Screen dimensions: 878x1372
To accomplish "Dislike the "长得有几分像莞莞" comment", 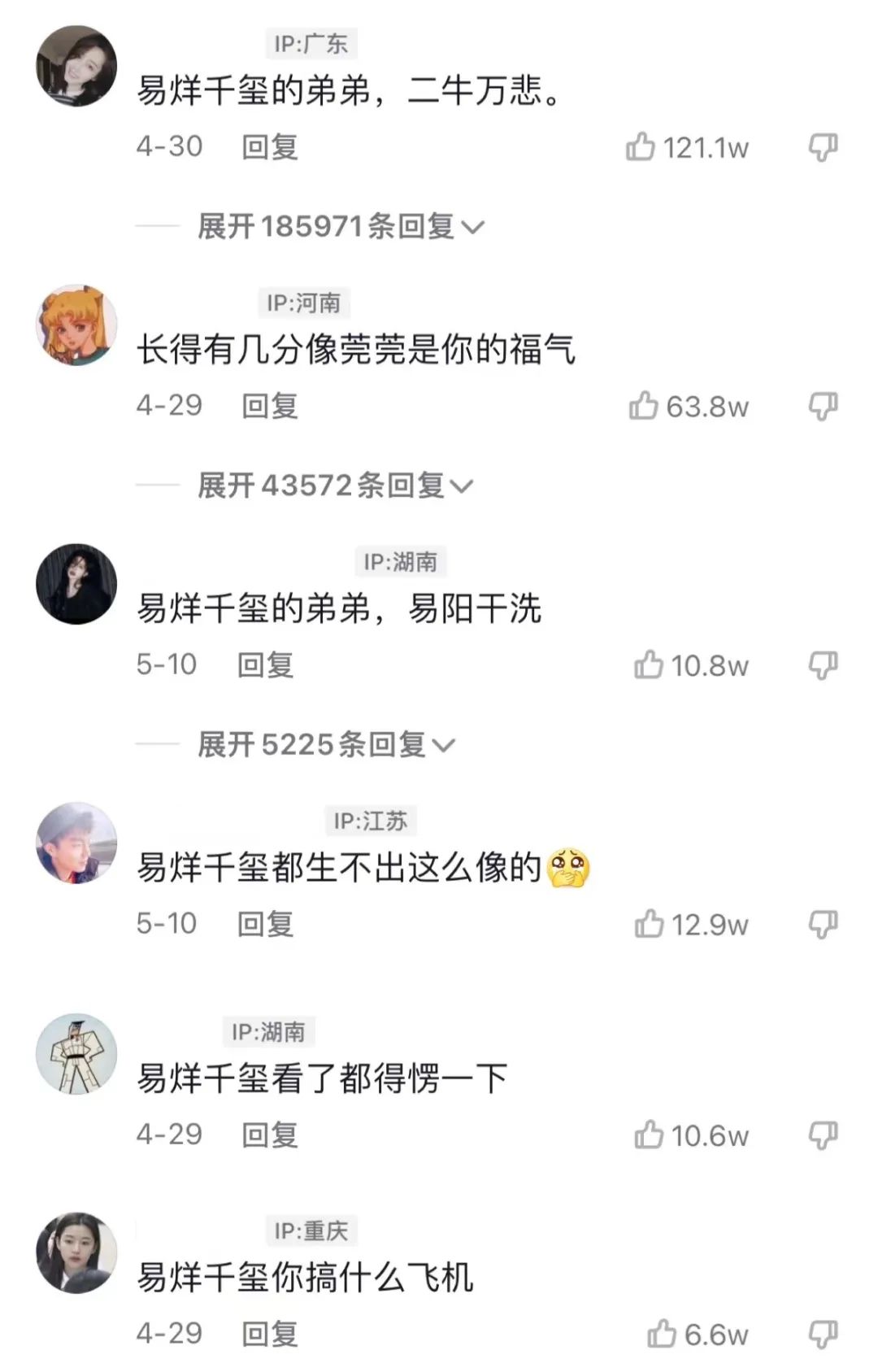I will coord(824,407).
